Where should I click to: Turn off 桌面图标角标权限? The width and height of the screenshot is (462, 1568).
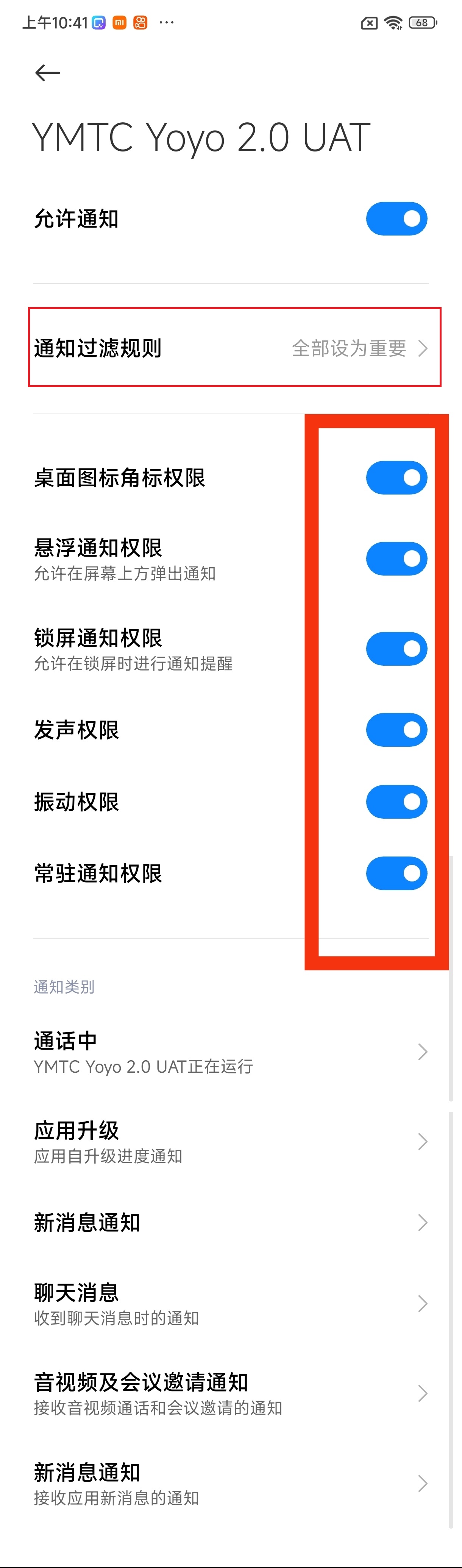tap(396, 478)
